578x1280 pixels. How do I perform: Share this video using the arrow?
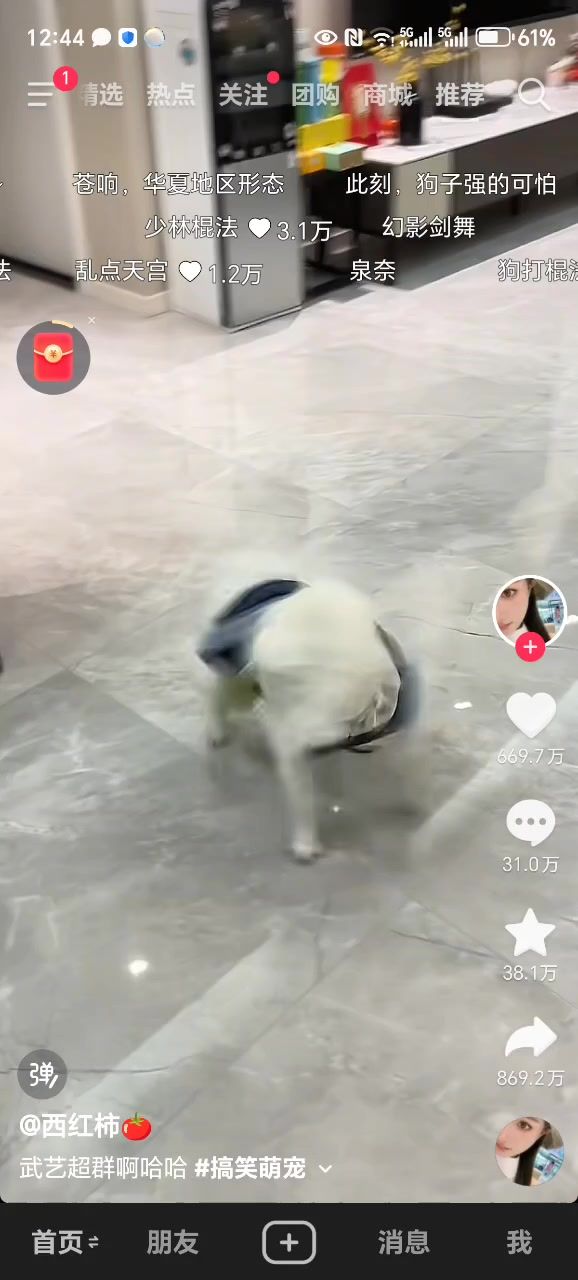[x=530, y=1038]
